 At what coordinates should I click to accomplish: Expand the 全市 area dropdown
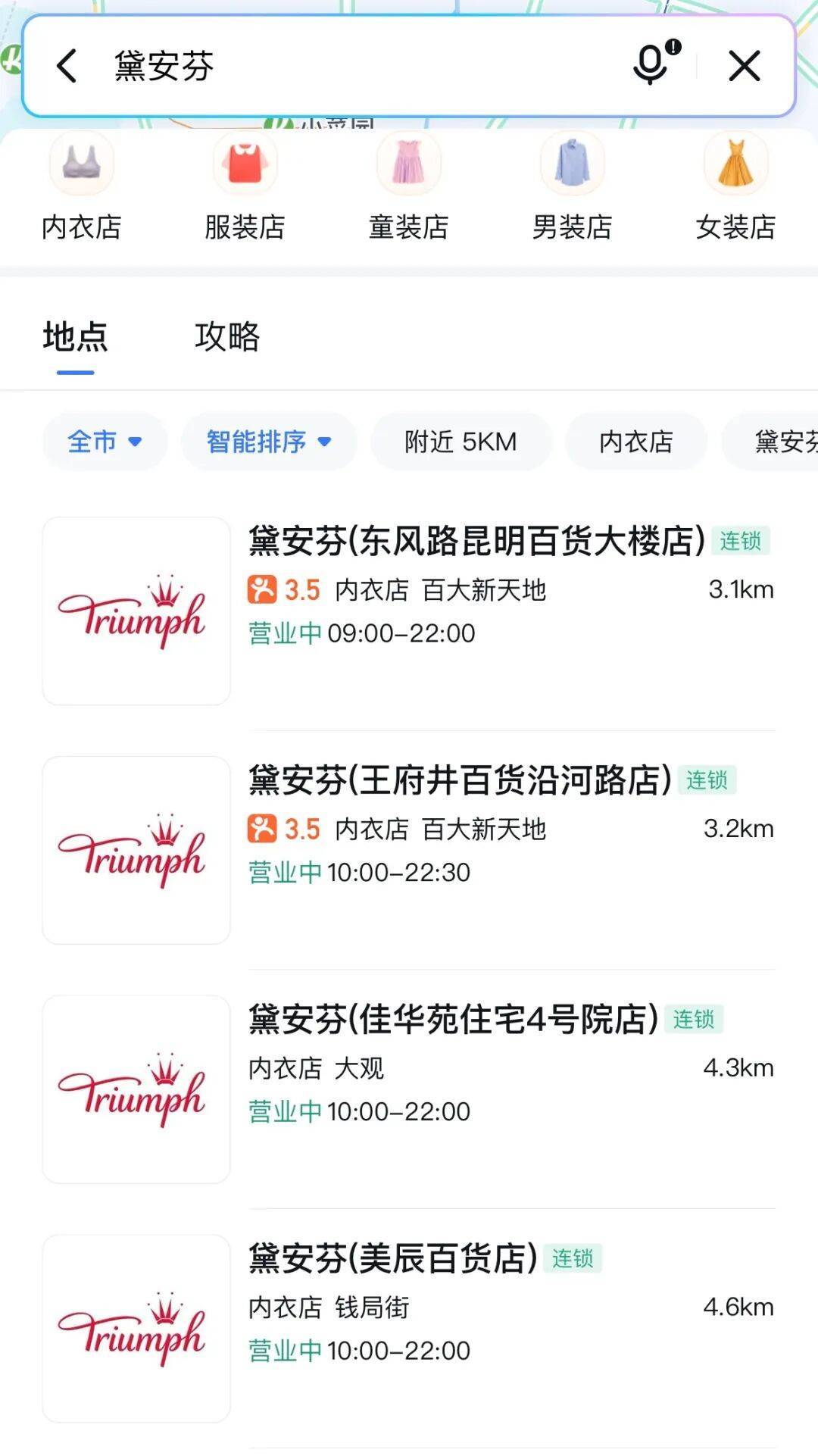click(105, 442)
